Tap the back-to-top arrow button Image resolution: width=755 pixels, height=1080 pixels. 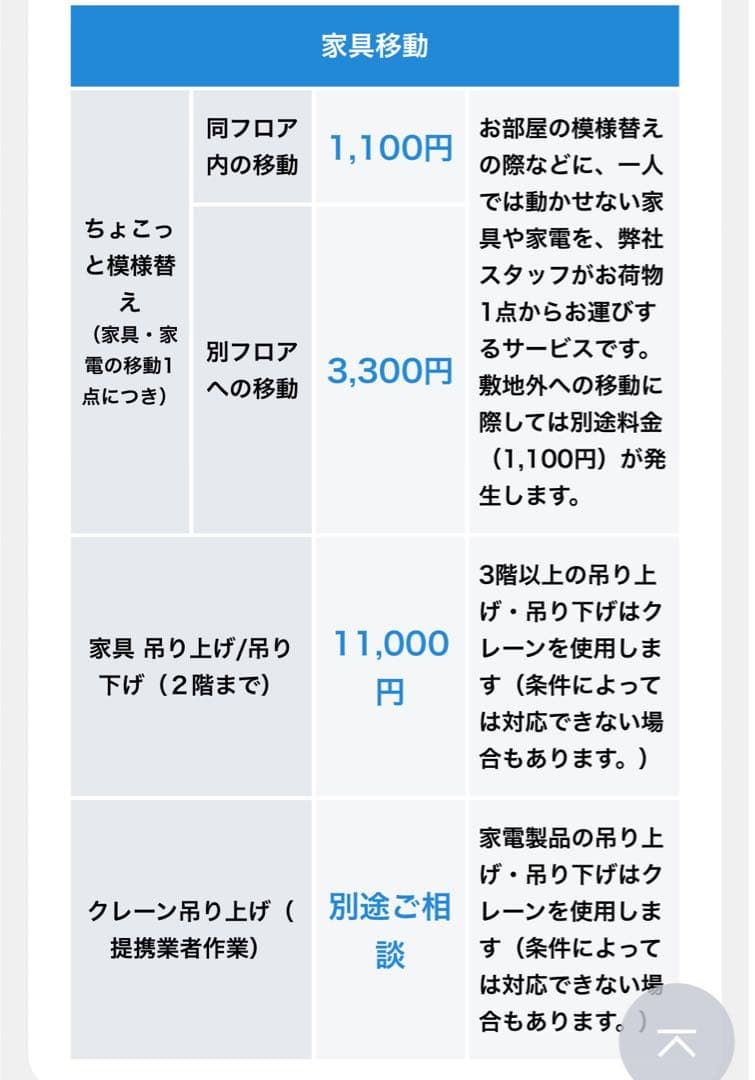[677, 1041]
